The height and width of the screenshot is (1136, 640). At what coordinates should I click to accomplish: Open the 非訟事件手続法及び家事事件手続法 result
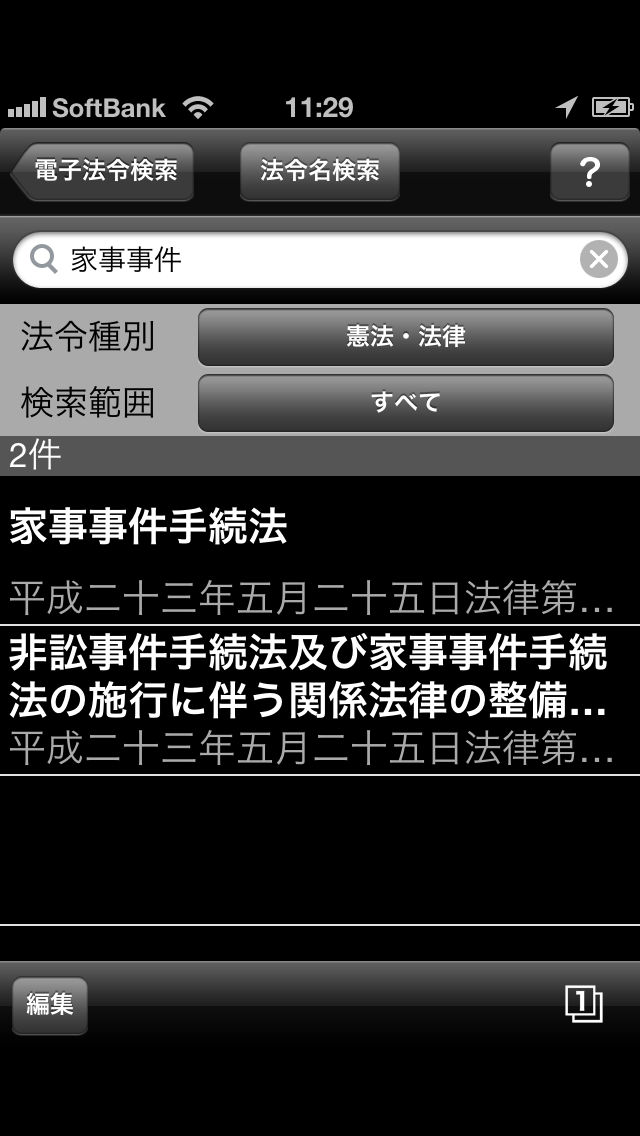pyautogui.click(x=318, y=700)
